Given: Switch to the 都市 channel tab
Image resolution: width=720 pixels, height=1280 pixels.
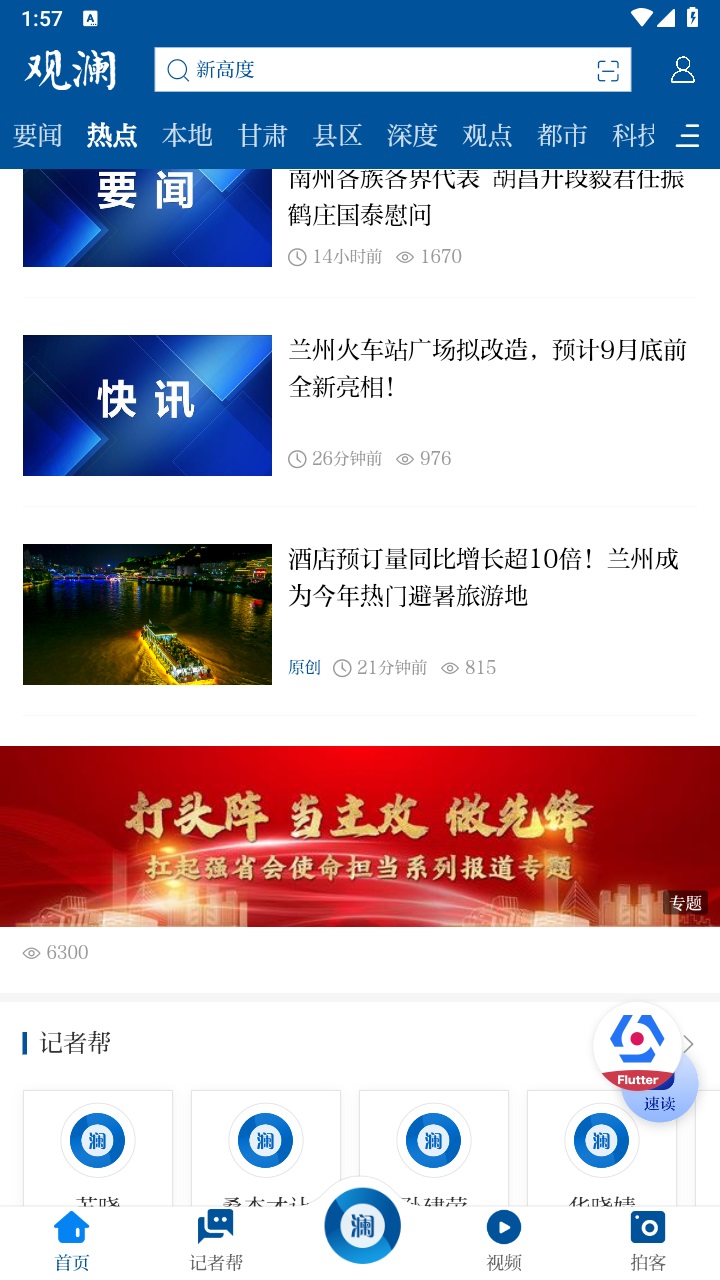Looking at the screenshot, I should (562, 136).
